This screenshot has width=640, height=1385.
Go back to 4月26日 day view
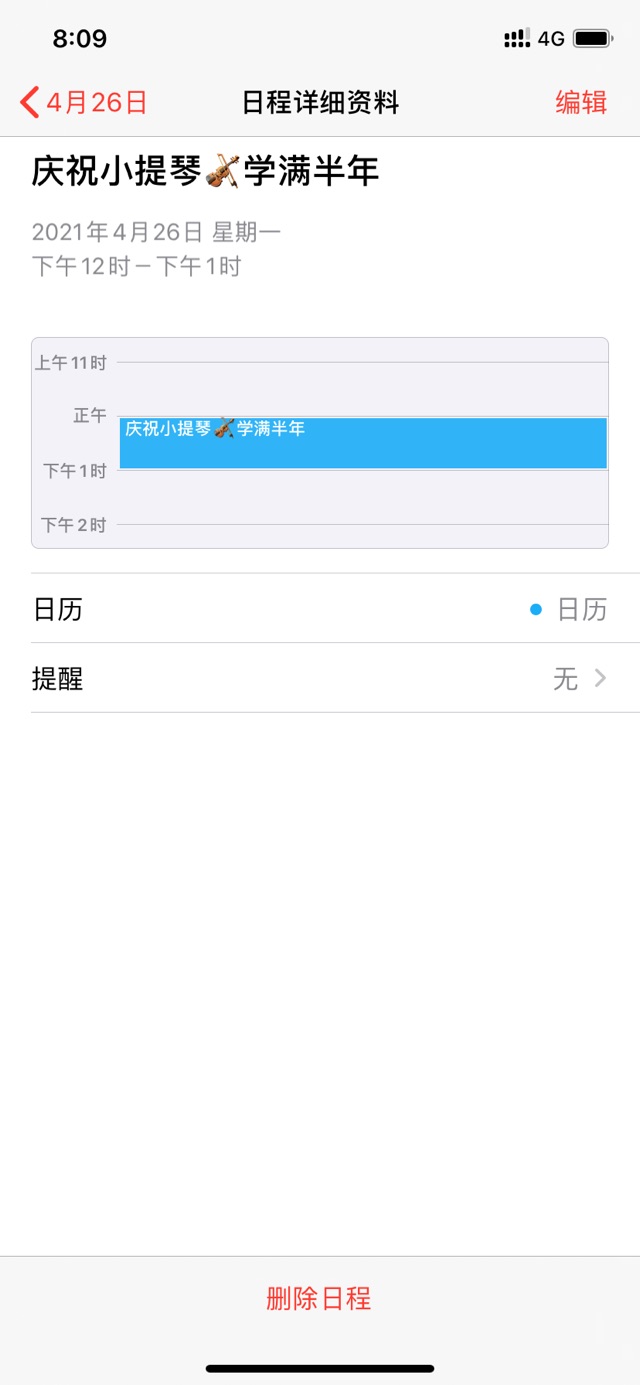pos(84,102)
